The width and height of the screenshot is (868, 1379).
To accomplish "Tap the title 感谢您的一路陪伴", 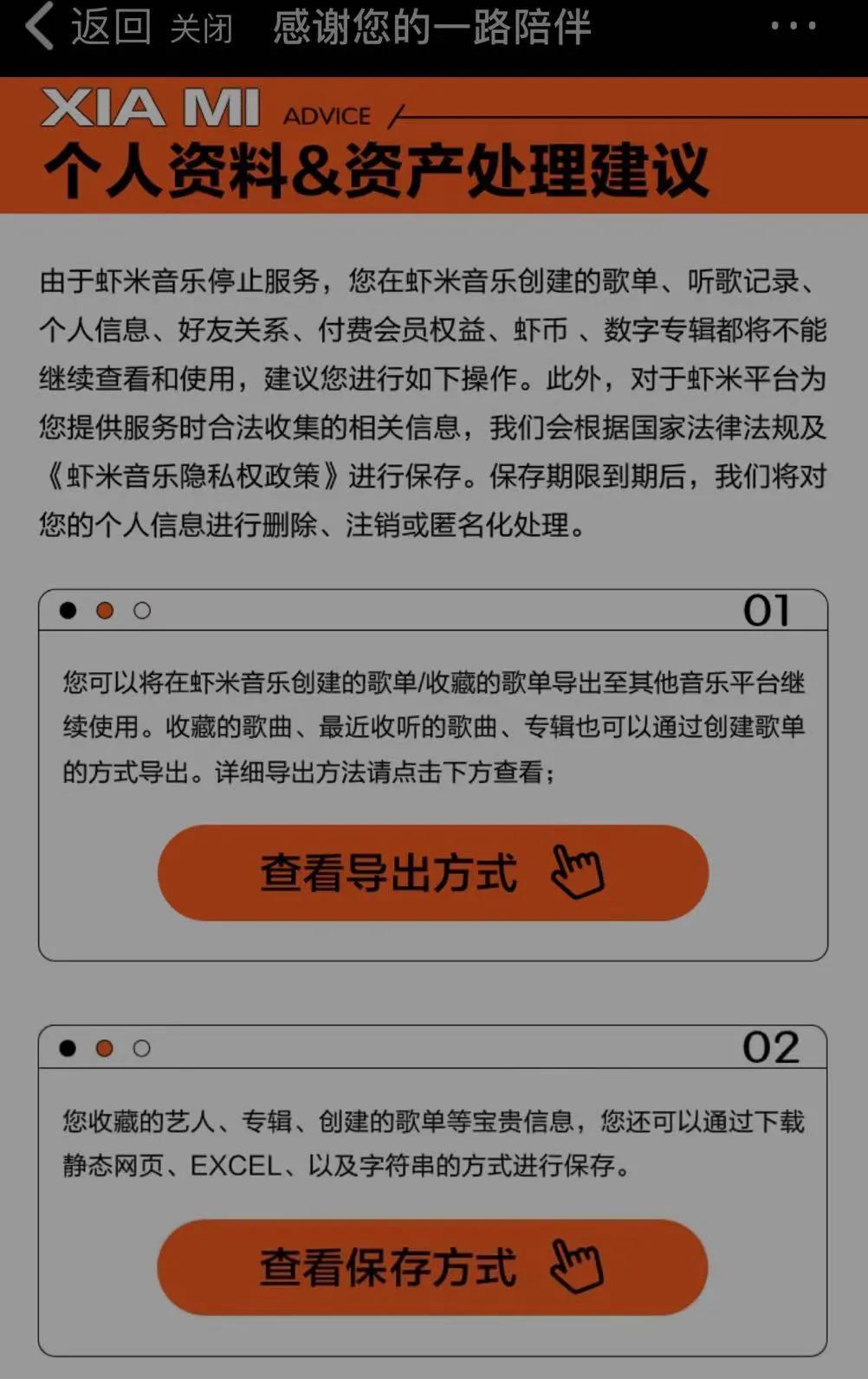I will pos(431,26).
